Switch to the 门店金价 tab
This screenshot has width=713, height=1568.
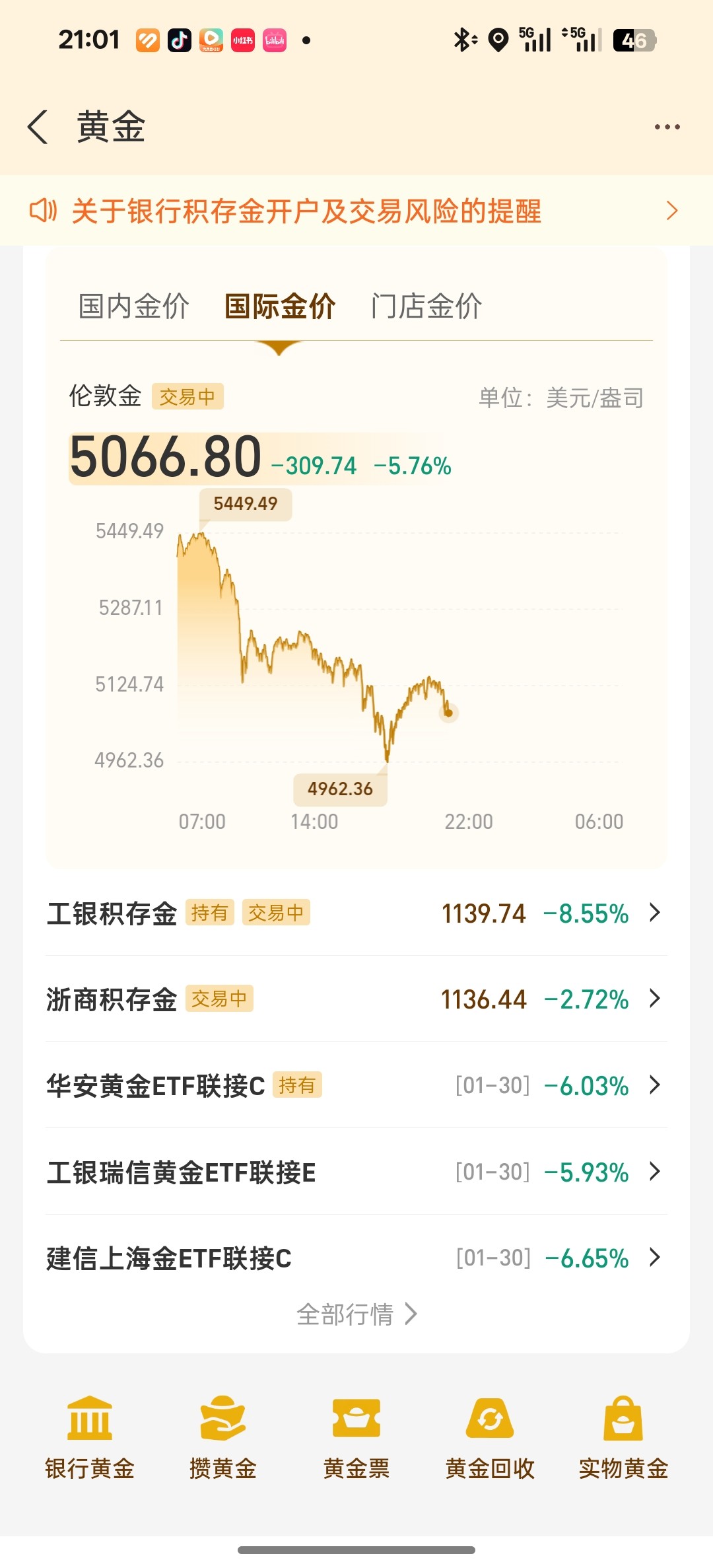pyautogui.click(x=426, y=306)
